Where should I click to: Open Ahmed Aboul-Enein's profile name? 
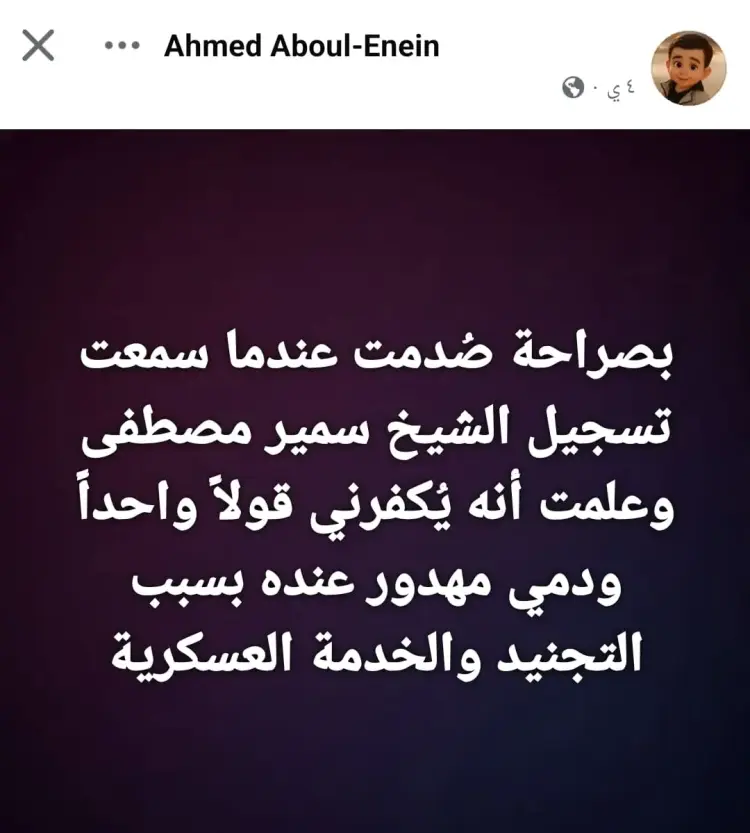click(301, 46)
